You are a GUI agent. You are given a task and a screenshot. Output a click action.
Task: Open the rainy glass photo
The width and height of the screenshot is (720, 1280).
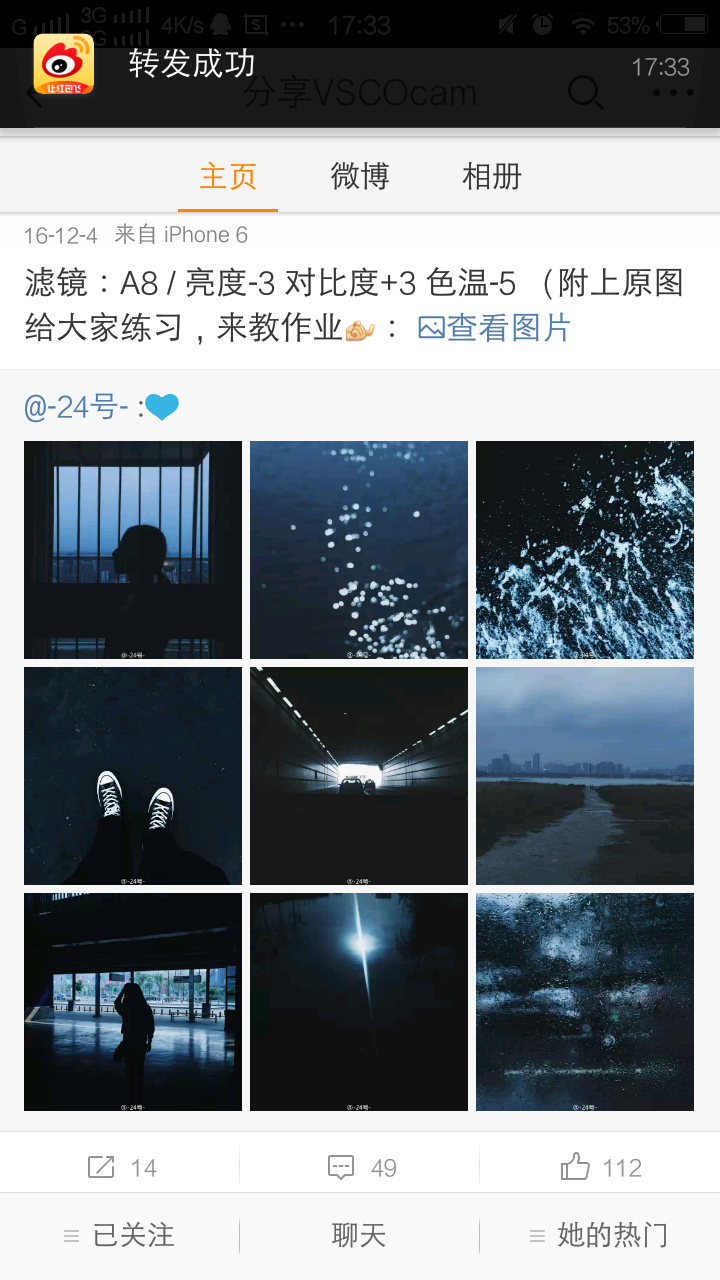[x=585, y=1002]
